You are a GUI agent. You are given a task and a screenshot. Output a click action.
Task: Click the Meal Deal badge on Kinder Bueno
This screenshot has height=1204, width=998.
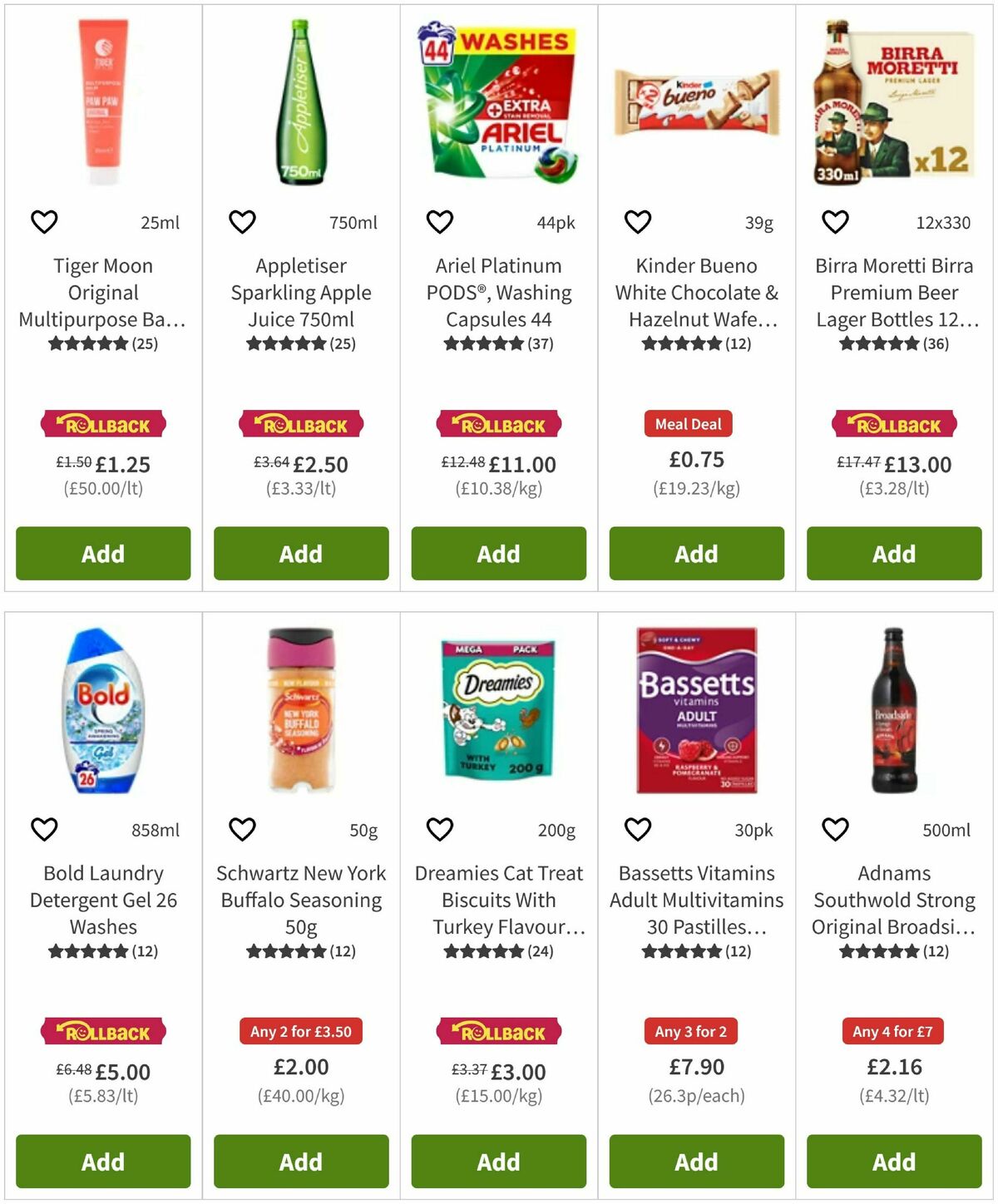(x=689, y=423)
